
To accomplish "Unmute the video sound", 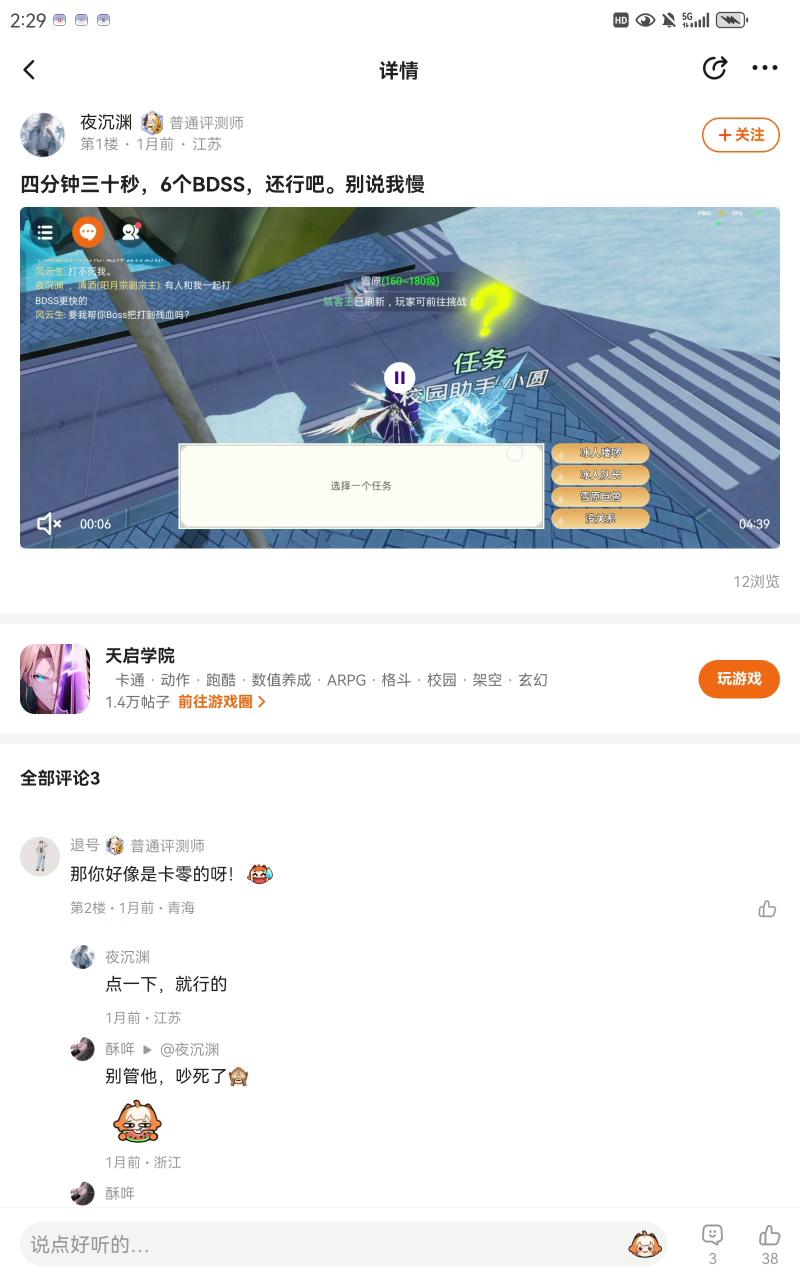I will click(x=49, y=523).
